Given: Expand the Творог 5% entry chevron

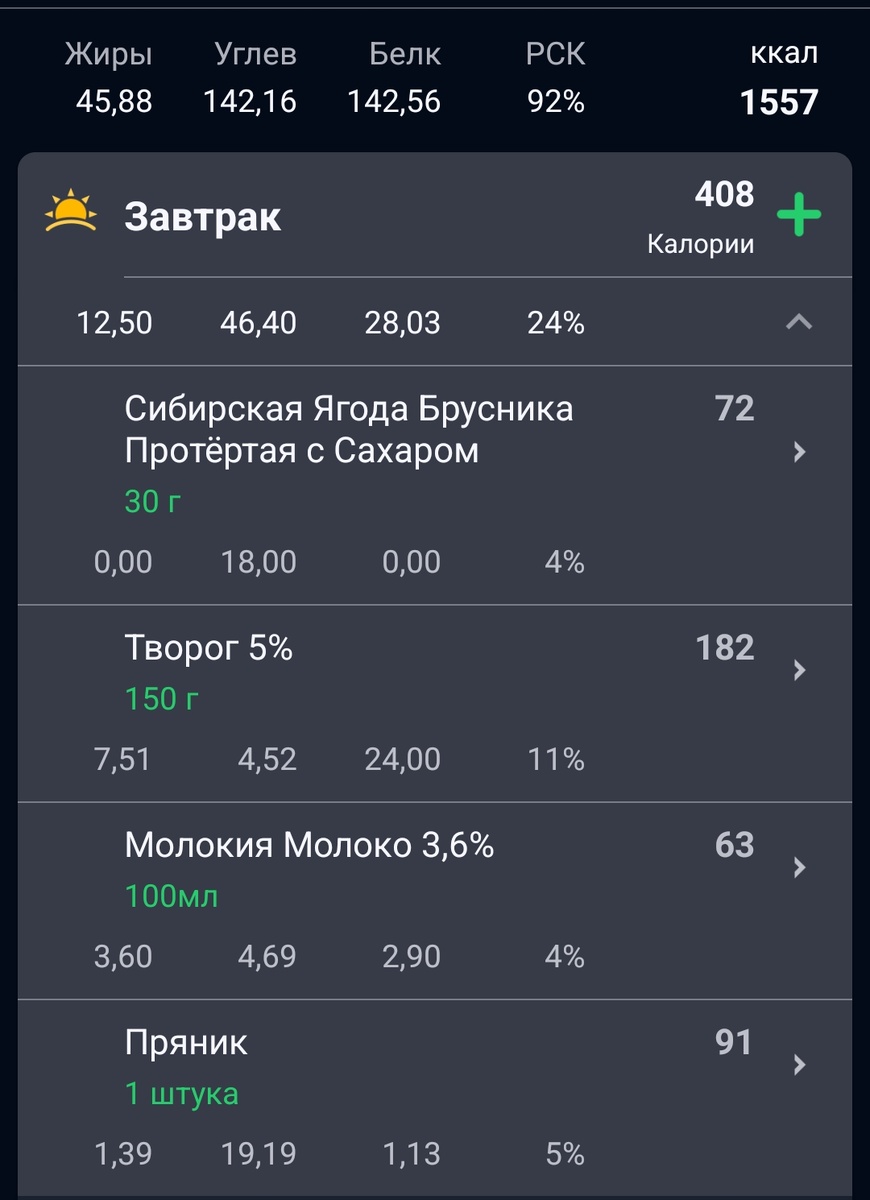Looking at the screenshot, I should coord(798,670).
